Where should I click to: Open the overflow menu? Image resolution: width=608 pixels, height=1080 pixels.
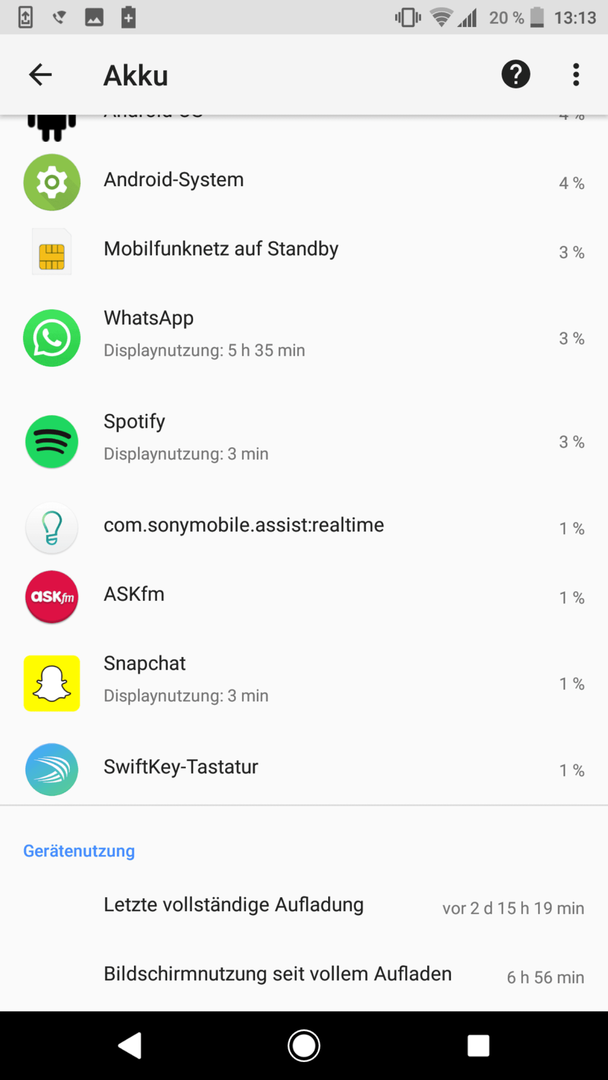tap(576, 74)
